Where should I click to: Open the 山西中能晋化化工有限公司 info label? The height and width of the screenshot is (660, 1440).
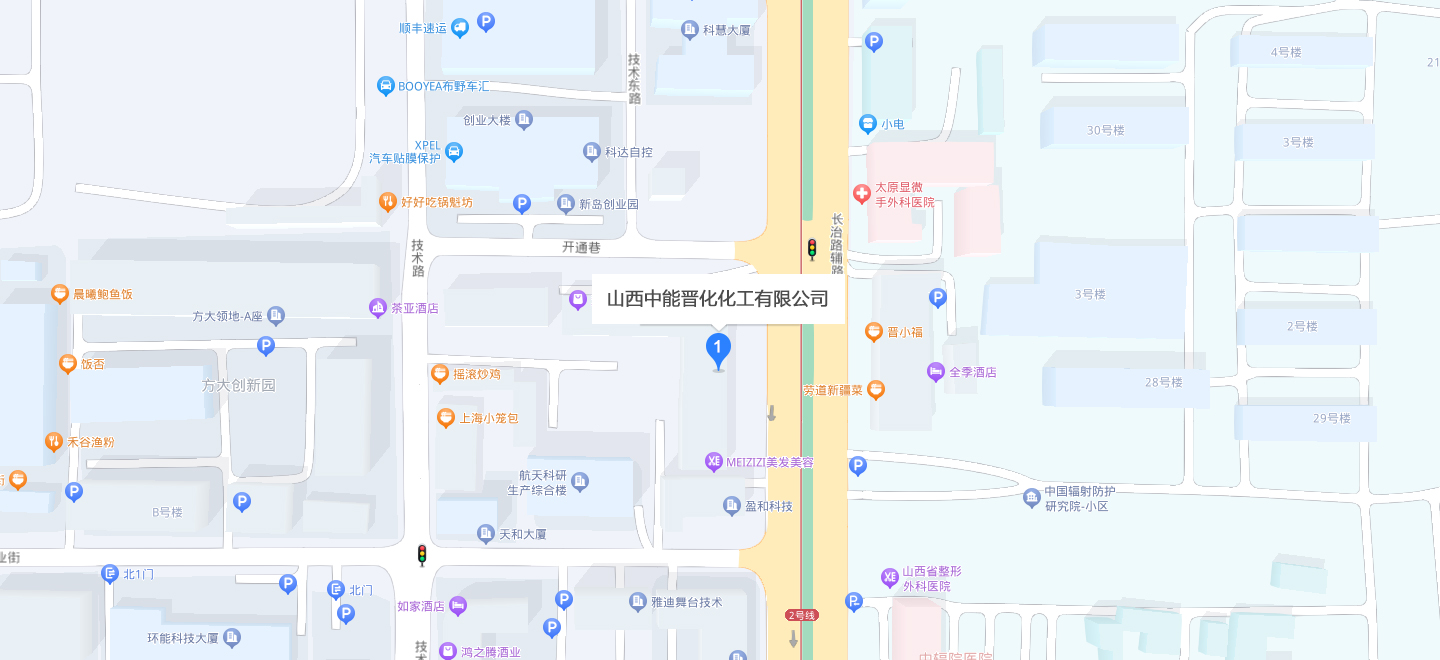pyautogui.click(x=717, y=298)
